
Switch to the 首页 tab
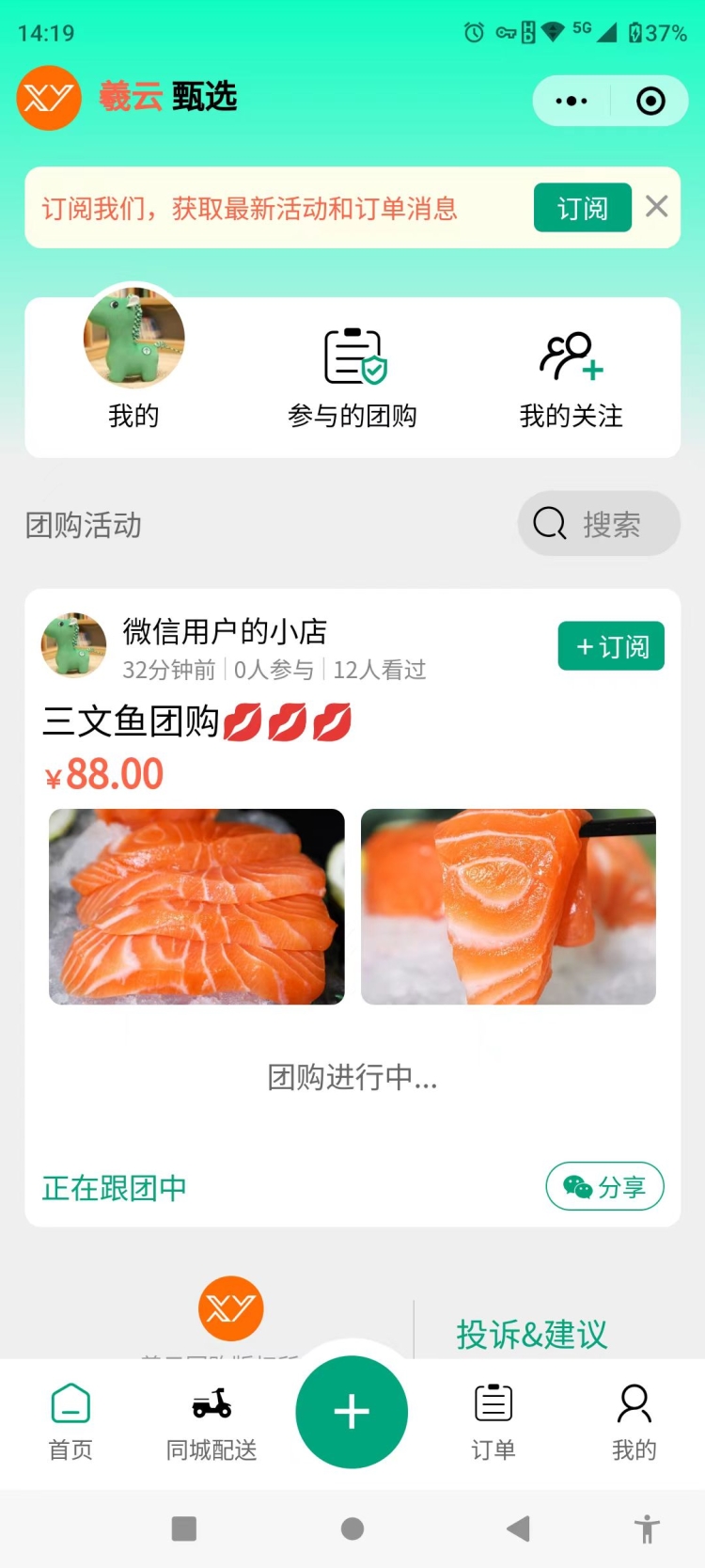[x=70, y=1421]
